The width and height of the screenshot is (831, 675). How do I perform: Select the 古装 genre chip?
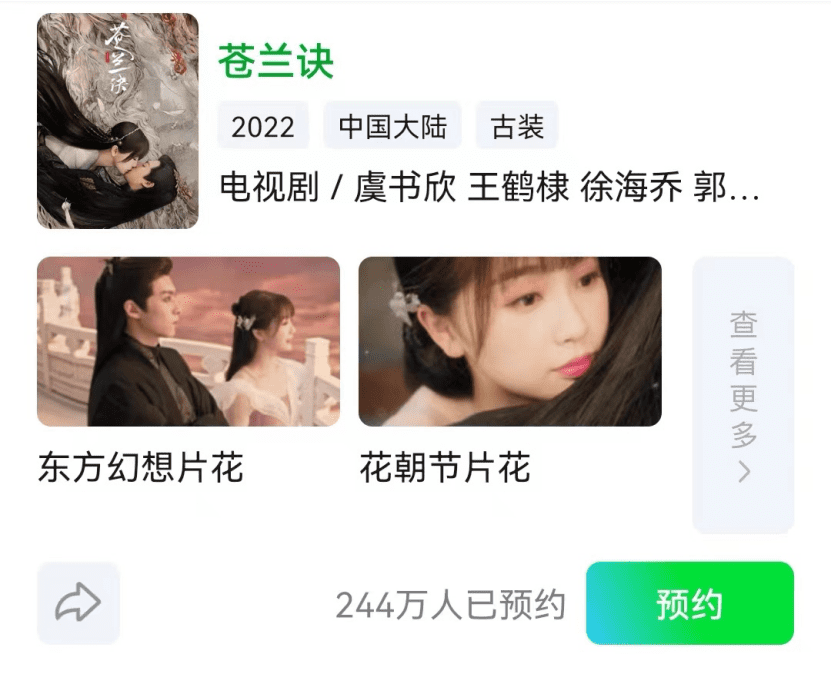point(517,126)
